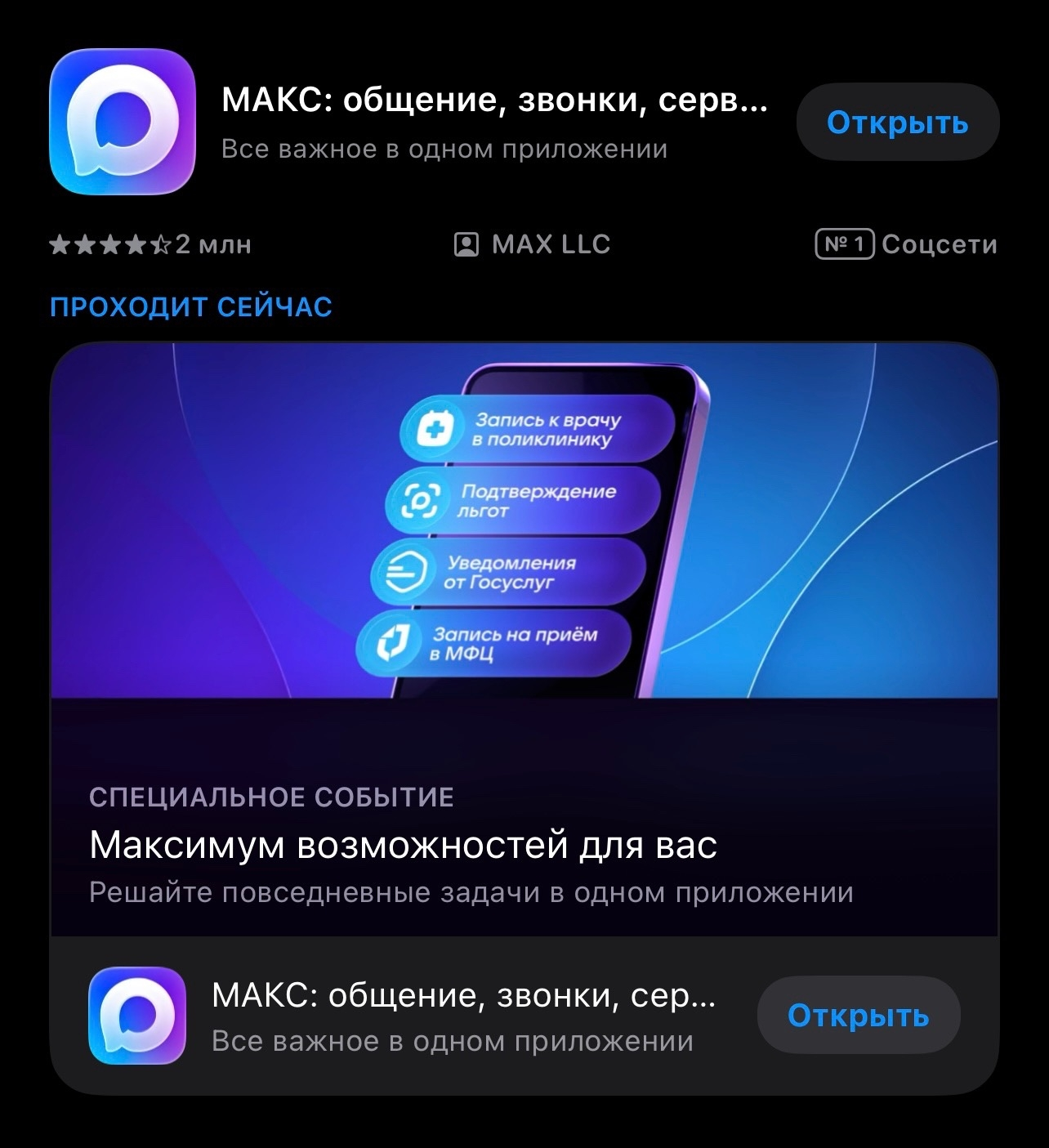View the MAX LLC developer page
This screenshot has height=1148, width=1049.
533,244
